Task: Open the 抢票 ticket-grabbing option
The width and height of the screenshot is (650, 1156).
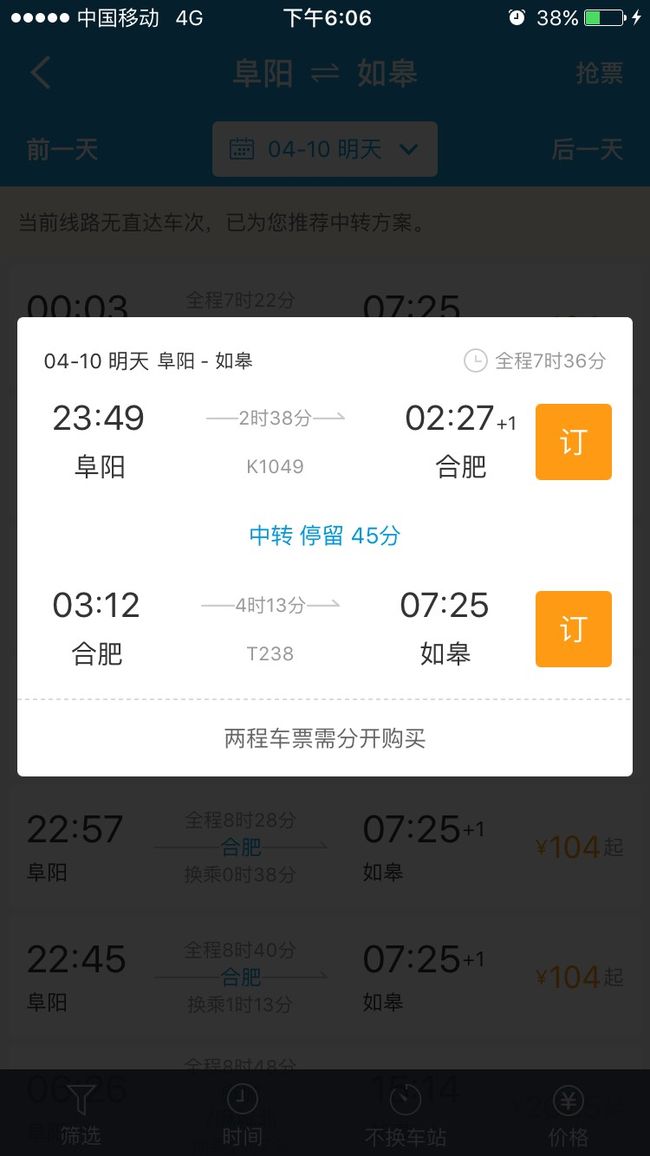Action: tap(599, 73)
